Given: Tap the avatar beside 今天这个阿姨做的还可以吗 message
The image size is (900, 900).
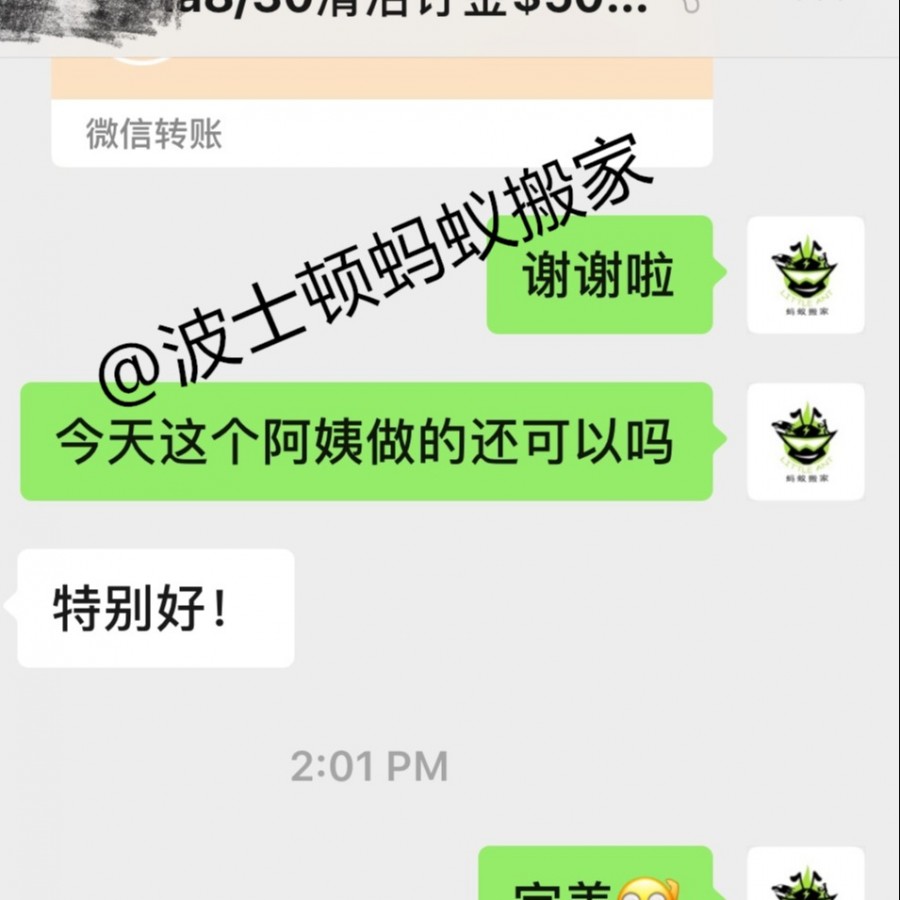Looking at the screenshot, I should tap(805, 441).
